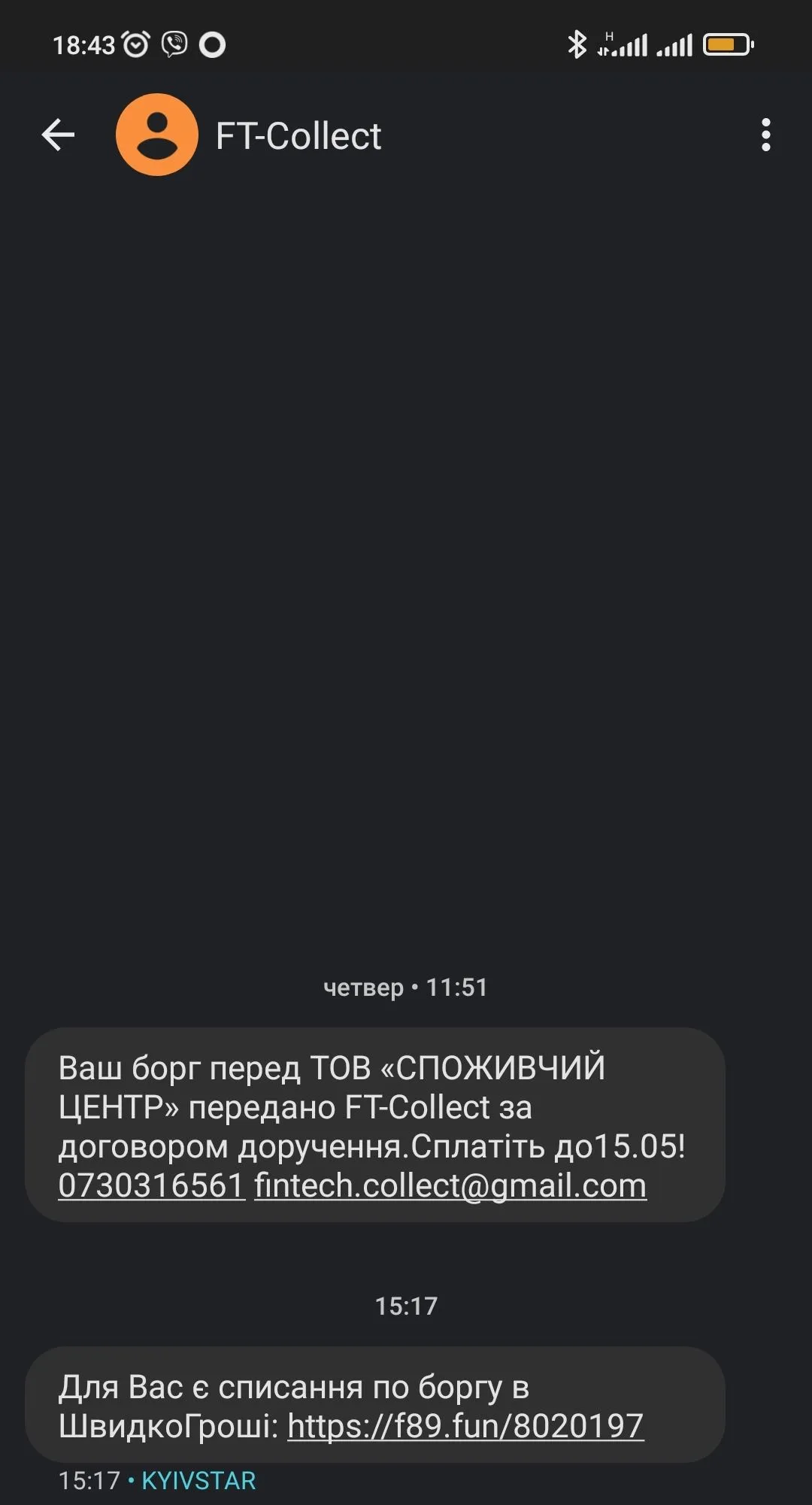
Task: Open the FT-Collect contact avatar
Action: (x=157, y=135)
